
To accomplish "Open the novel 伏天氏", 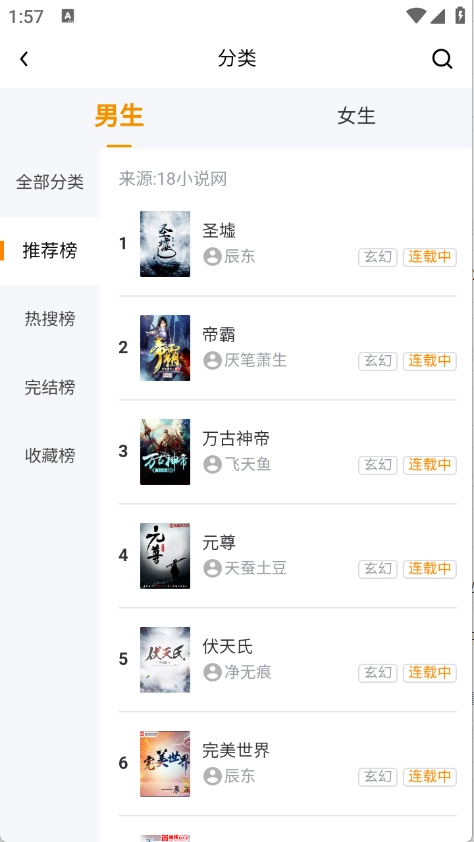I will (288, 660).
